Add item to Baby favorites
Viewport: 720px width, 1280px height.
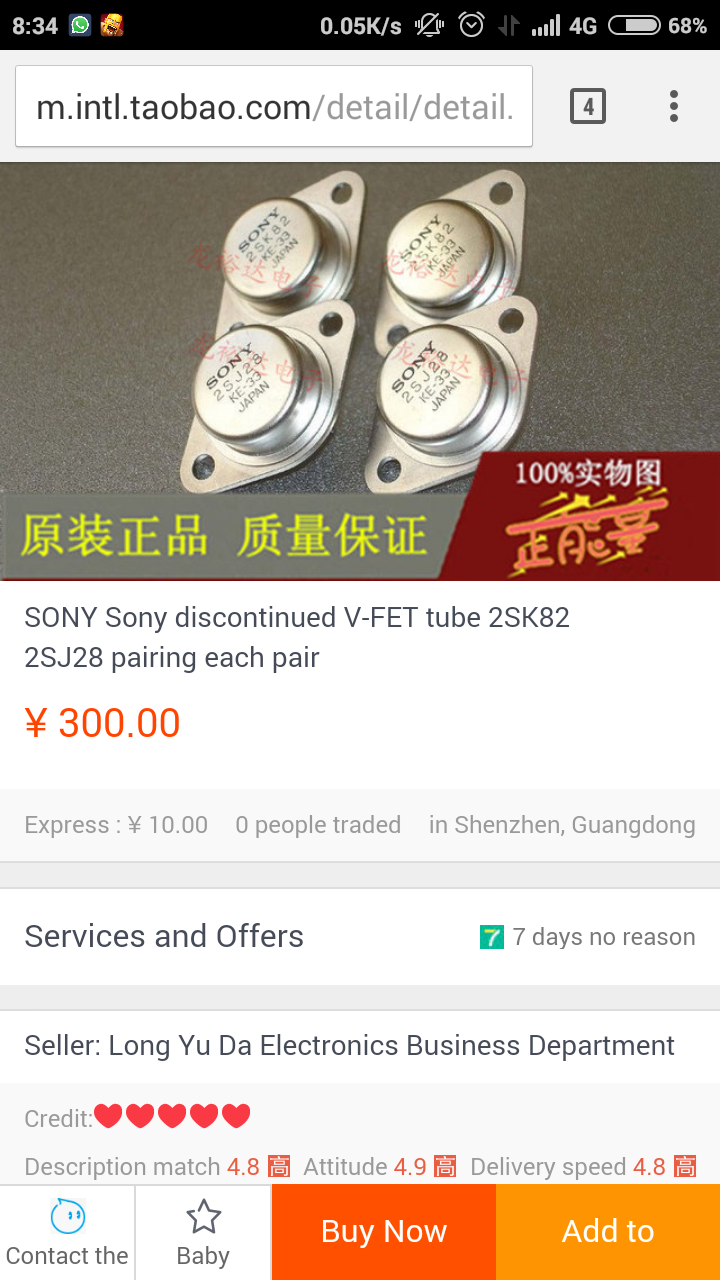click(x=203, y=1233)
